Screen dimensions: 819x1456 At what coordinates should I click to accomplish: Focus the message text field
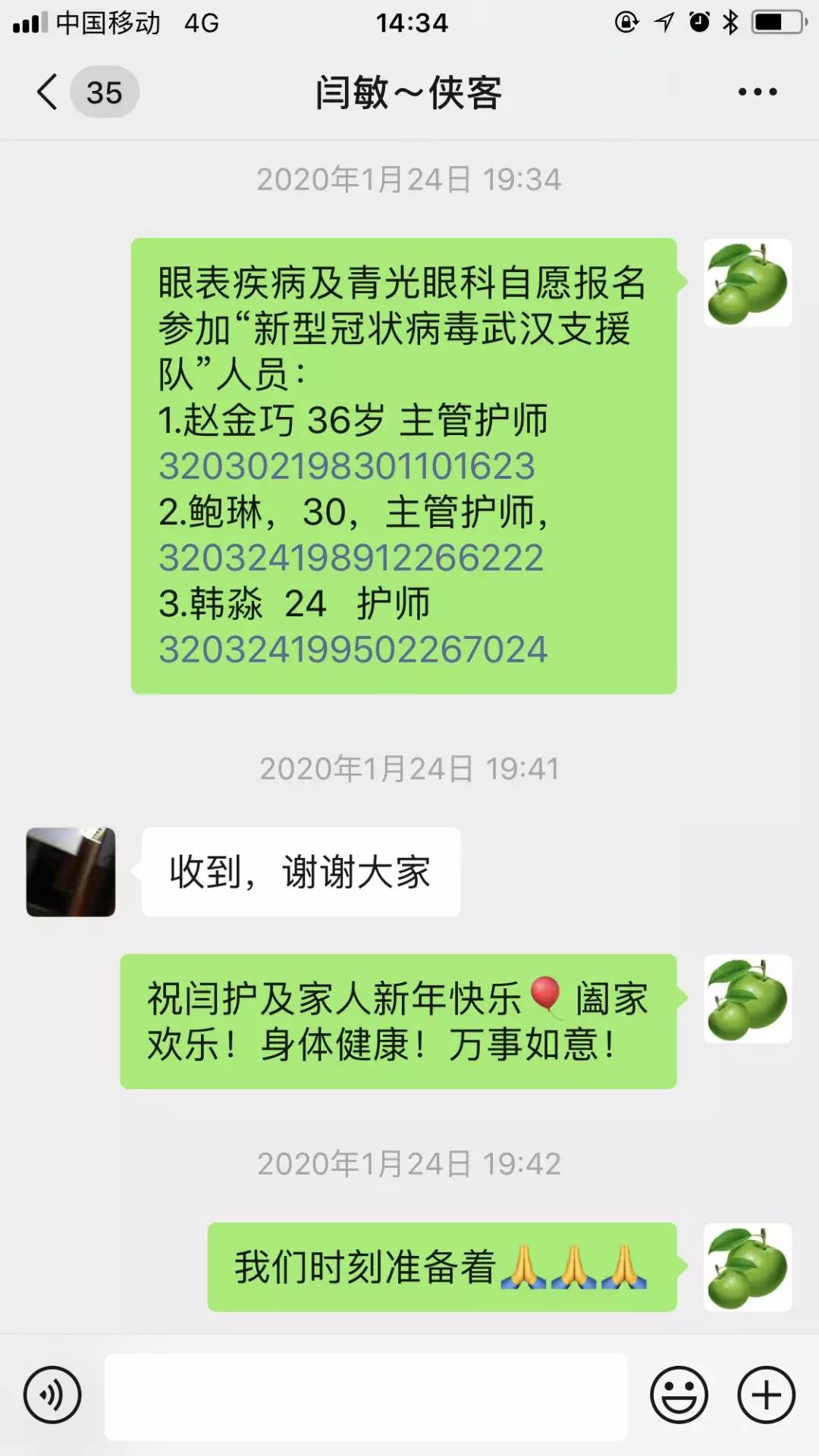366,1395
